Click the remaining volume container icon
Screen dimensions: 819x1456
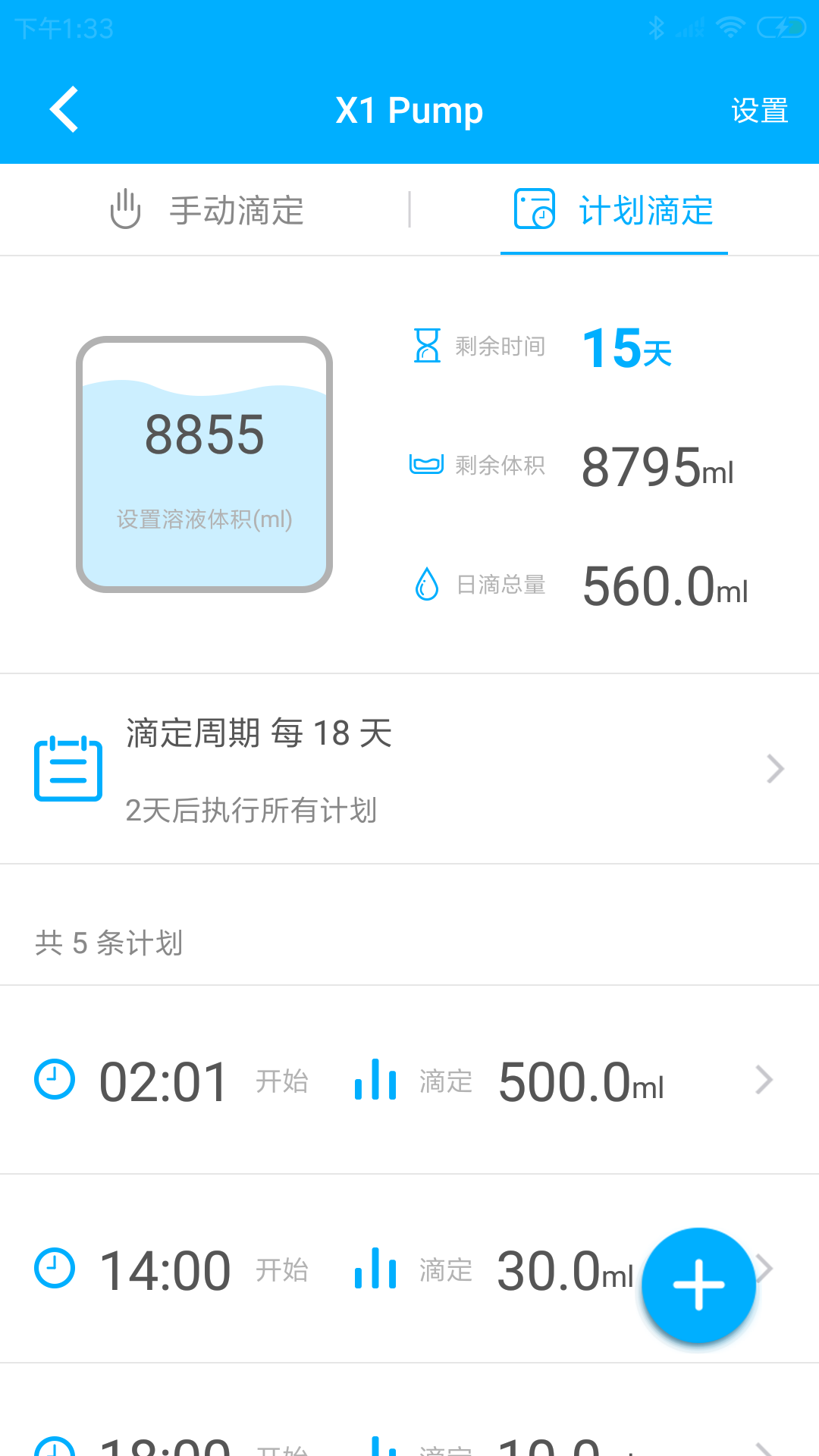427,466
